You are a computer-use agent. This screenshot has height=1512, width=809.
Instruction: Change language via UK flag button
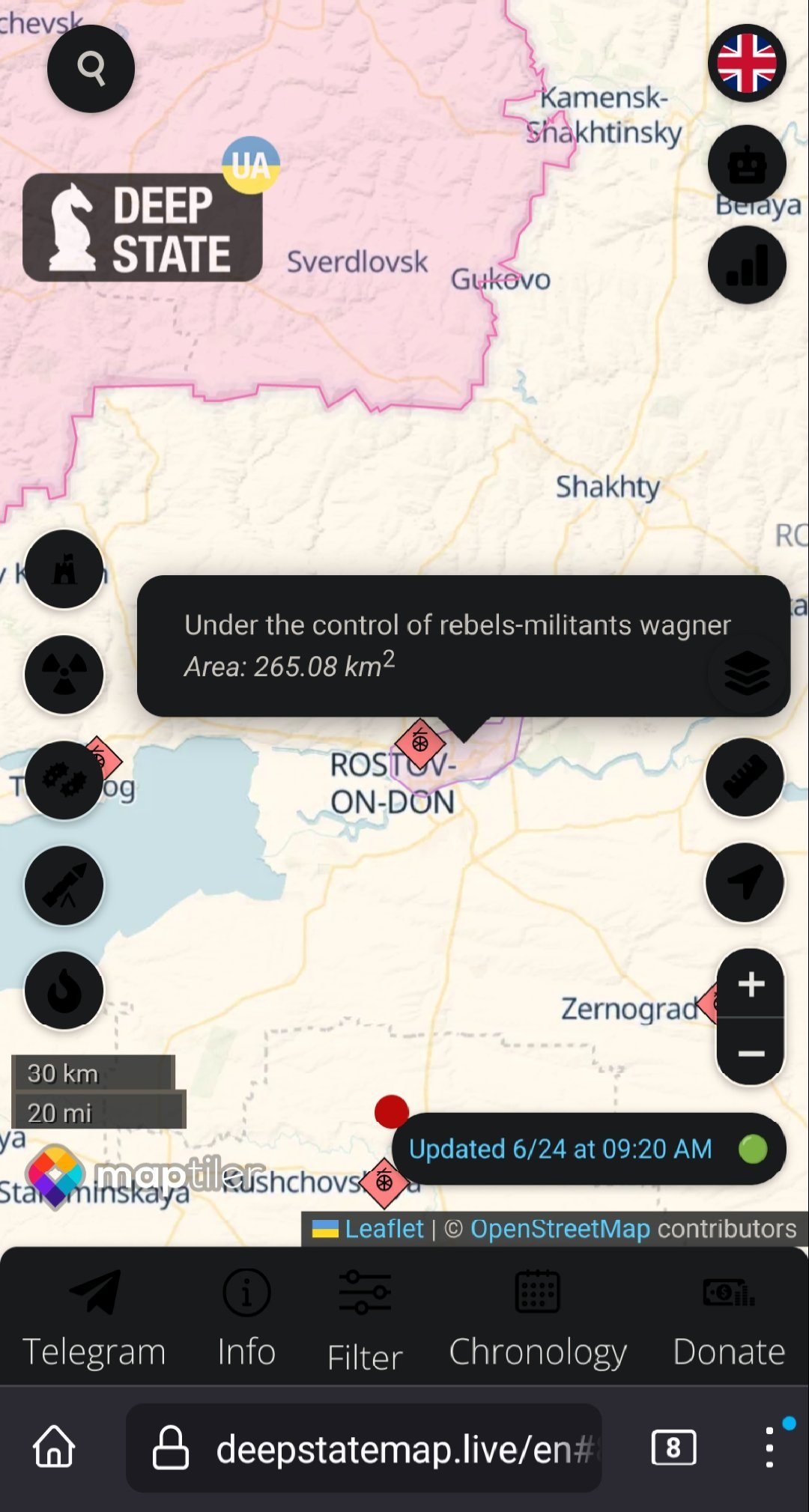[x=747, y=63]
